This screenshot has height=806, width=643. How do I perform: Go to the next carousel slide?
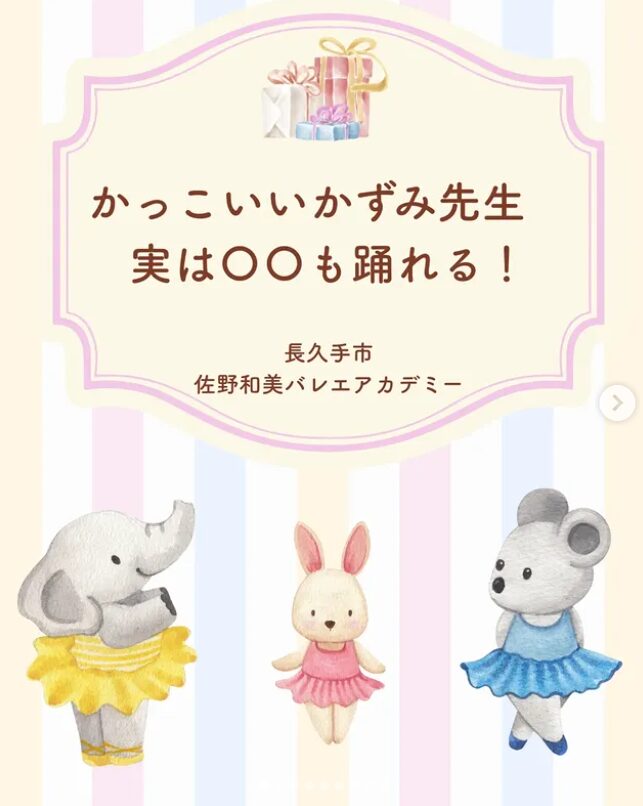tap(617, 403)
